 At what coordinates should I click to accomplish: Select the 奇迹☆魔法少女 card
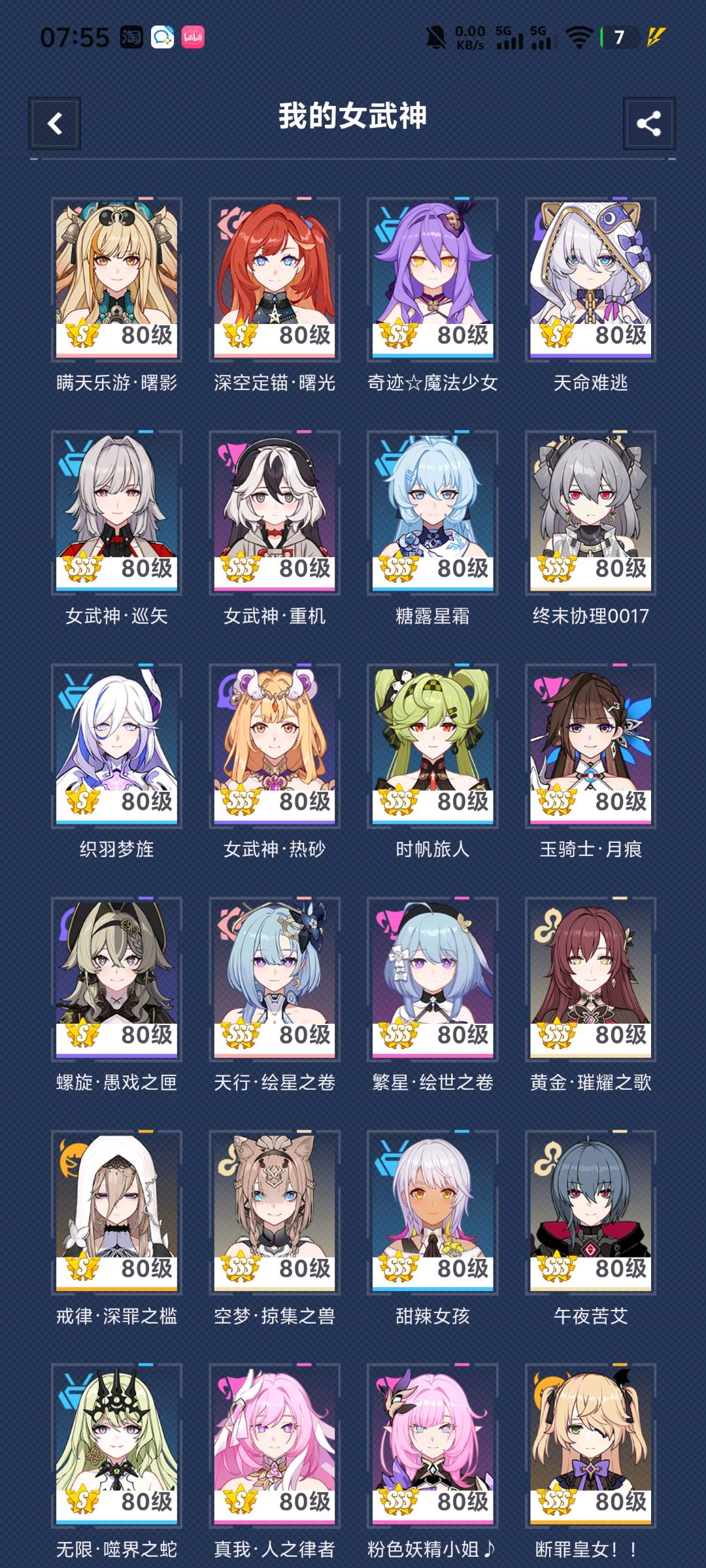433,279
